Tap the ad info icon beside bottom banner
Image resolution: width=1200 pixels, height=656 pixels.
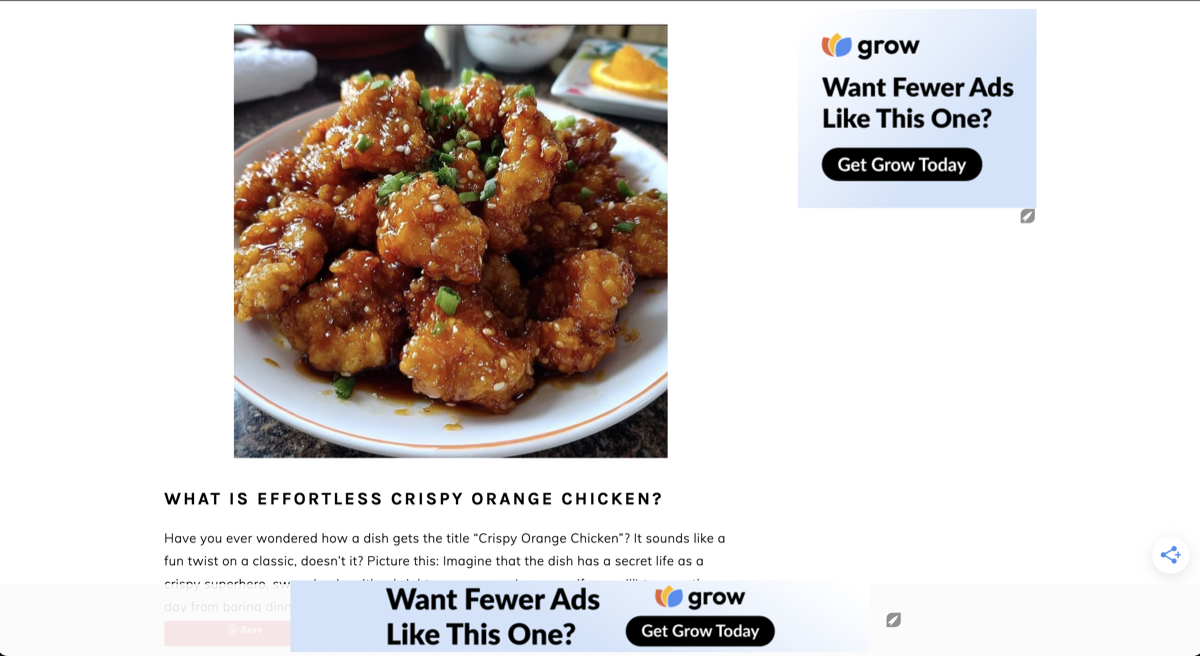tap(893, 620)
